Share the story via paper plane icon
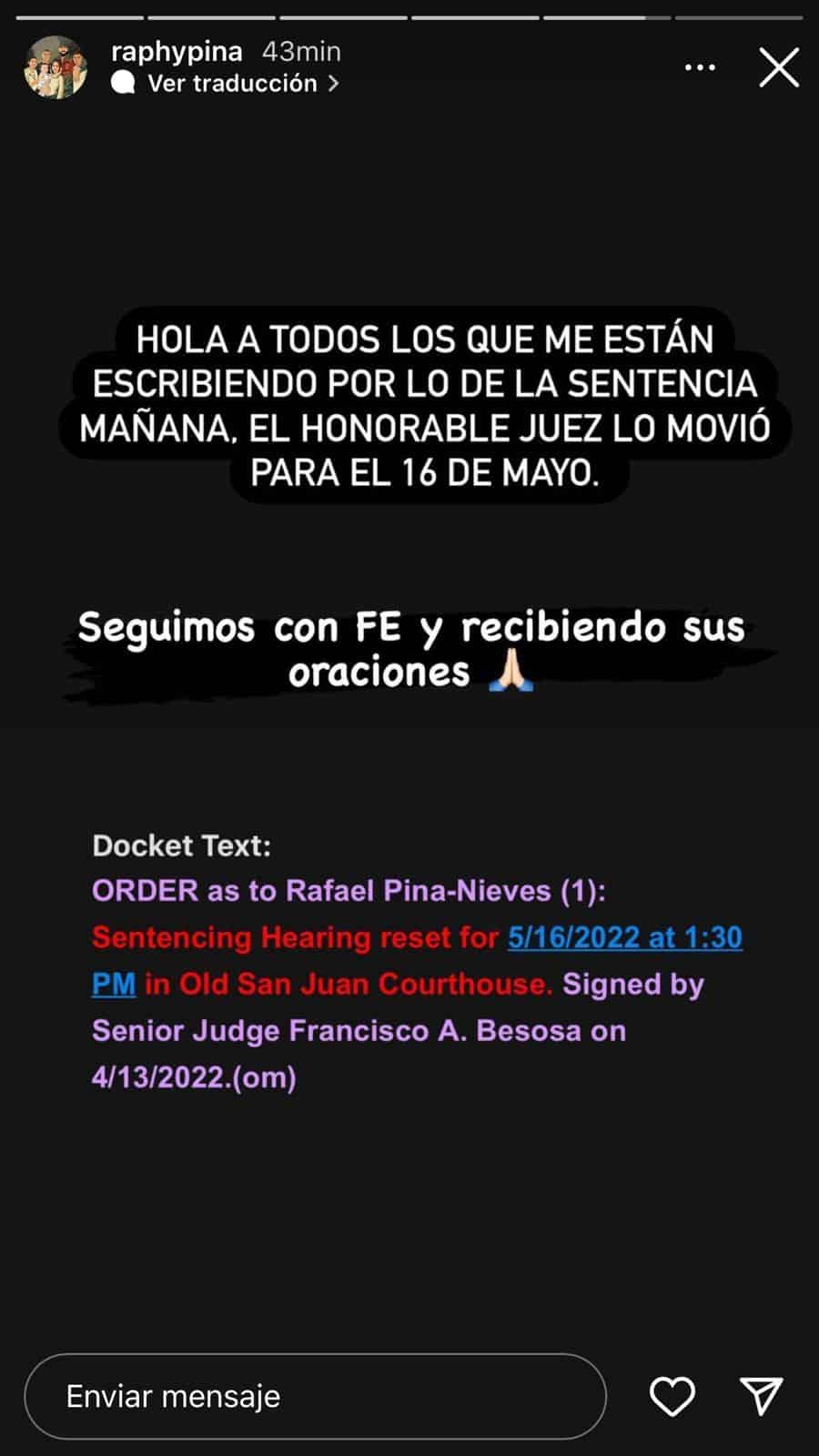819x1456 pixels. click(761, 1396)
